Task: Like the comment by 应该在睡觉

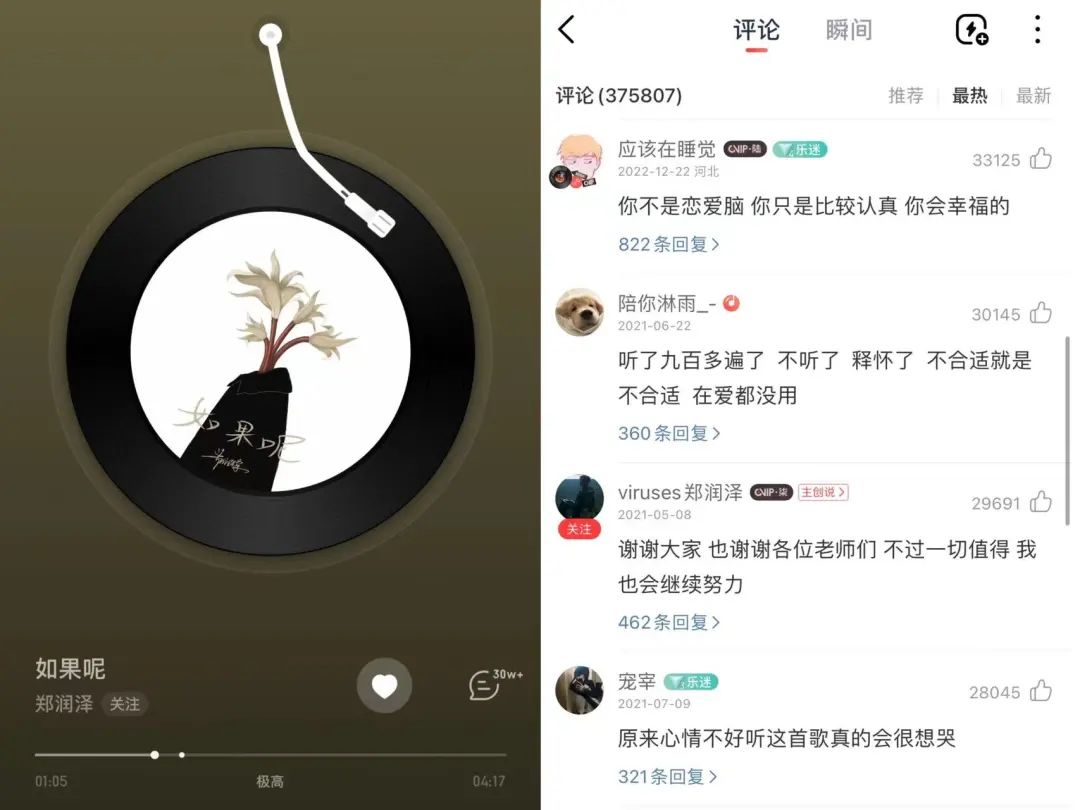Action: [x=1040, y=158]
